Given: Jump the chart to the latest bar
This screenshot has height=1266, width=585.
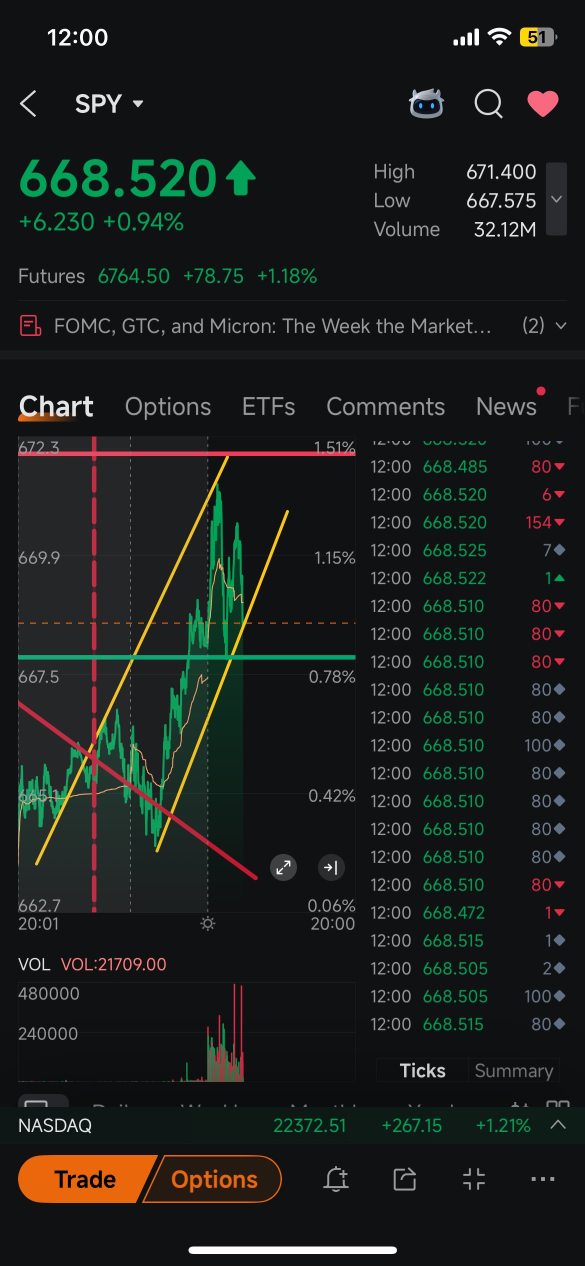Looking at the screenshot, I should 331,868.
